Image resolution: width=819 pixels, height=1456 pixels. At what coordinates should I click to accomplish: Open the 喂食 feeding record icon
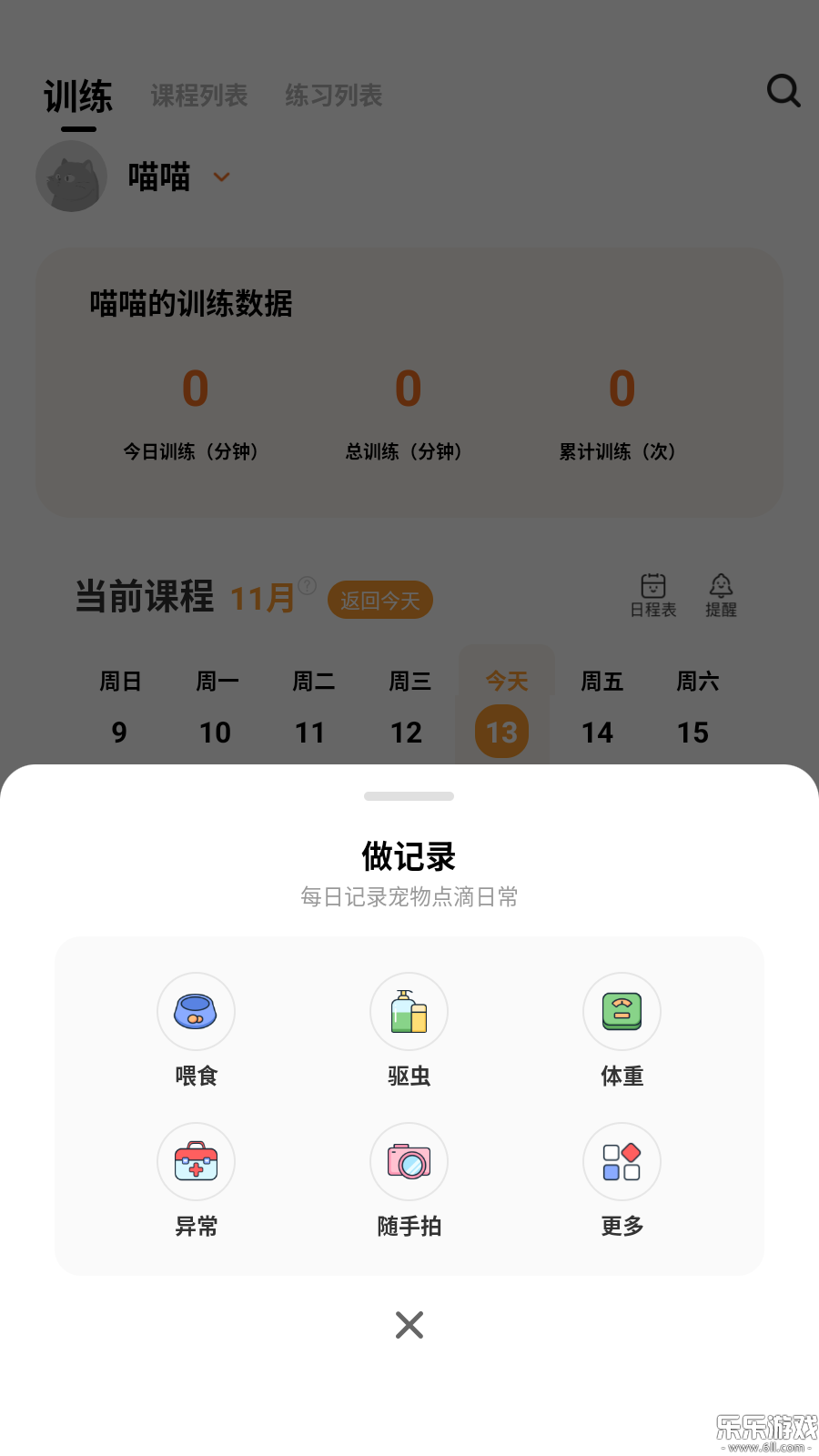click(196, 1011)
